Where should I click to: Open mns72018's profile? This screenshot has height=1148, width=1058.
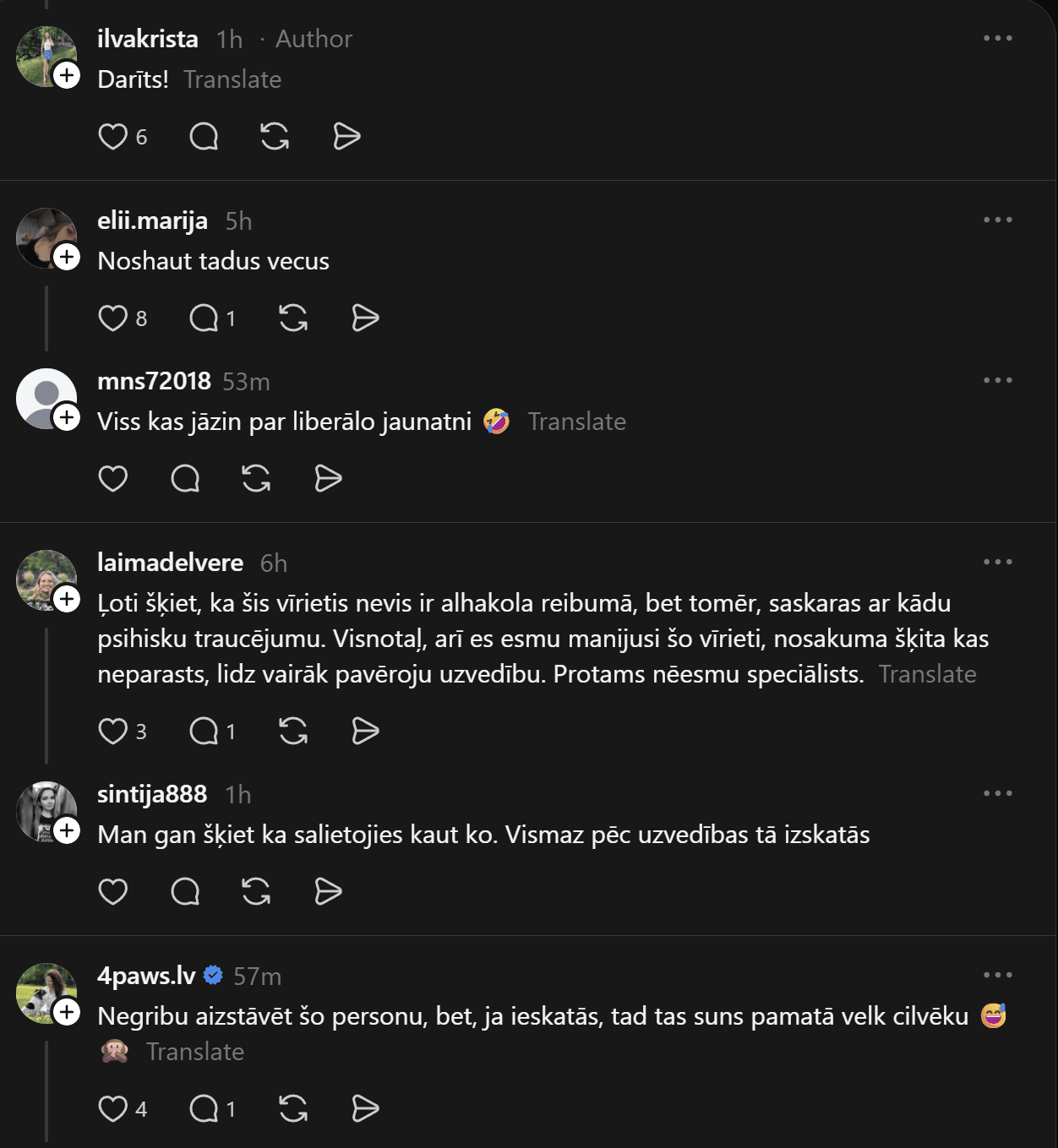(x=154, y=382)
